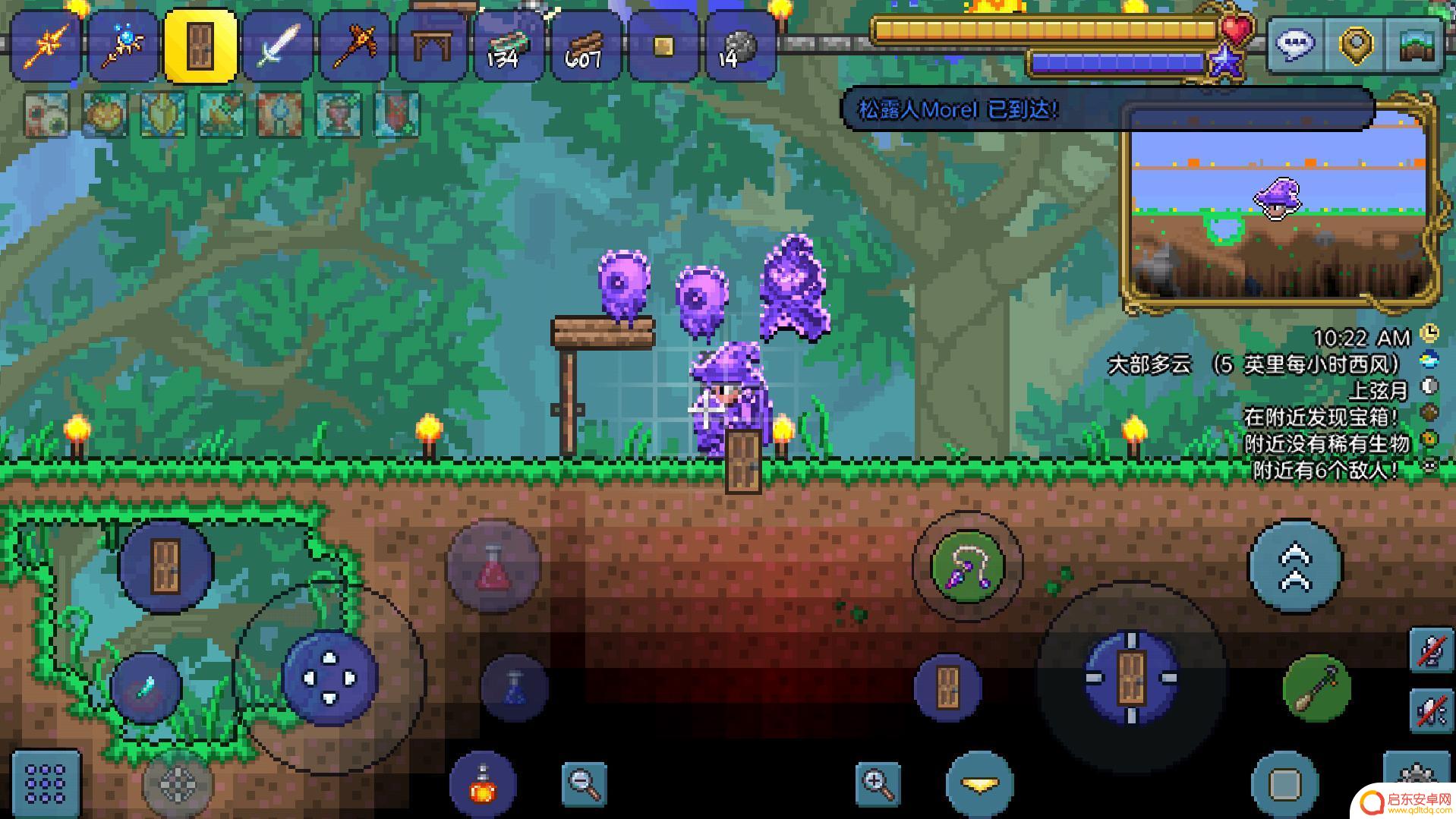Select the wooden door hotbar slot

200,46
